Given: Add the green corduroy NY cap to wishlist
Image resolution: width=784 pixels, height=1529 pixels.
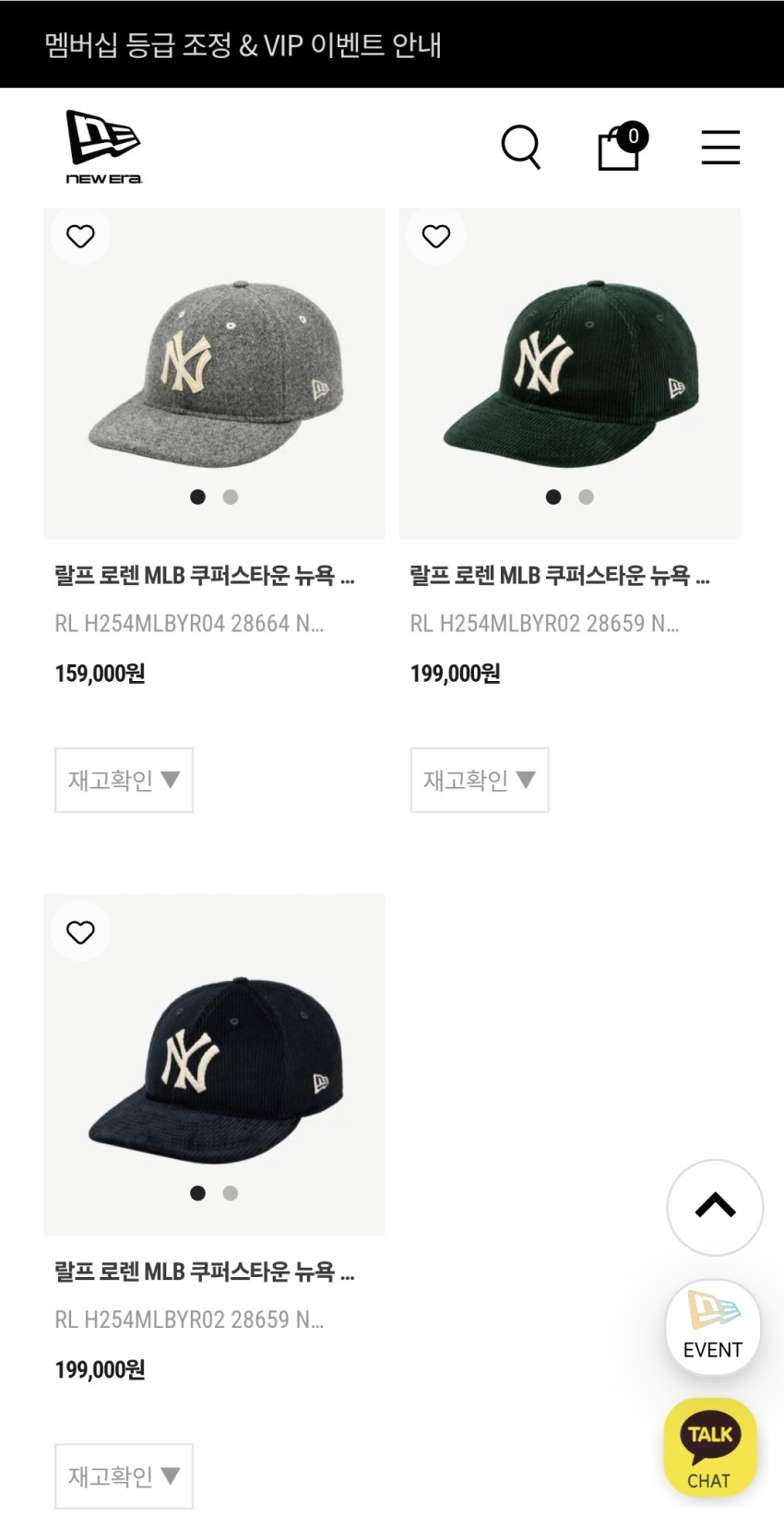Looking at the screenshot, I should coord(436,236).
